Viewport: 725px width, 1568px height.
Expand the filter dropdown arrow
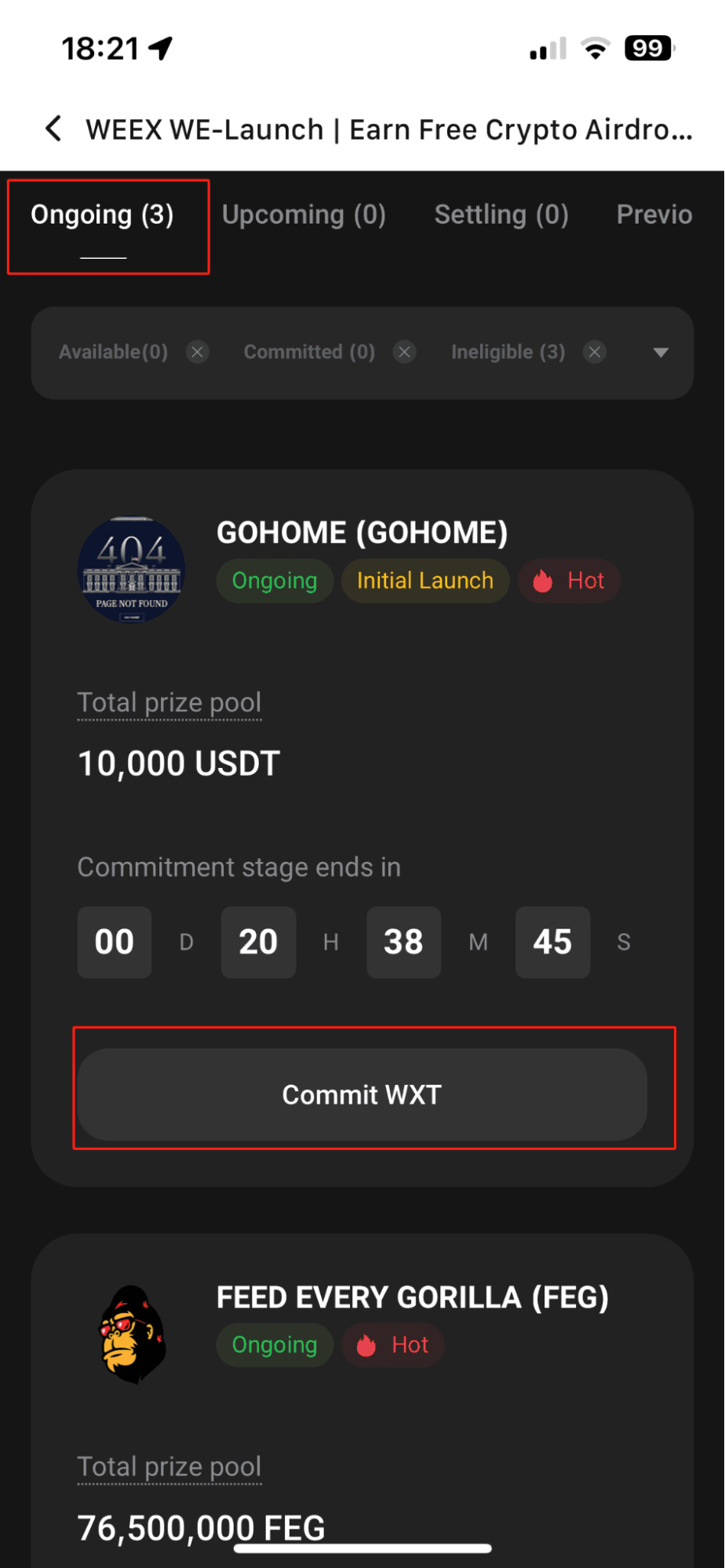(661, 353)
